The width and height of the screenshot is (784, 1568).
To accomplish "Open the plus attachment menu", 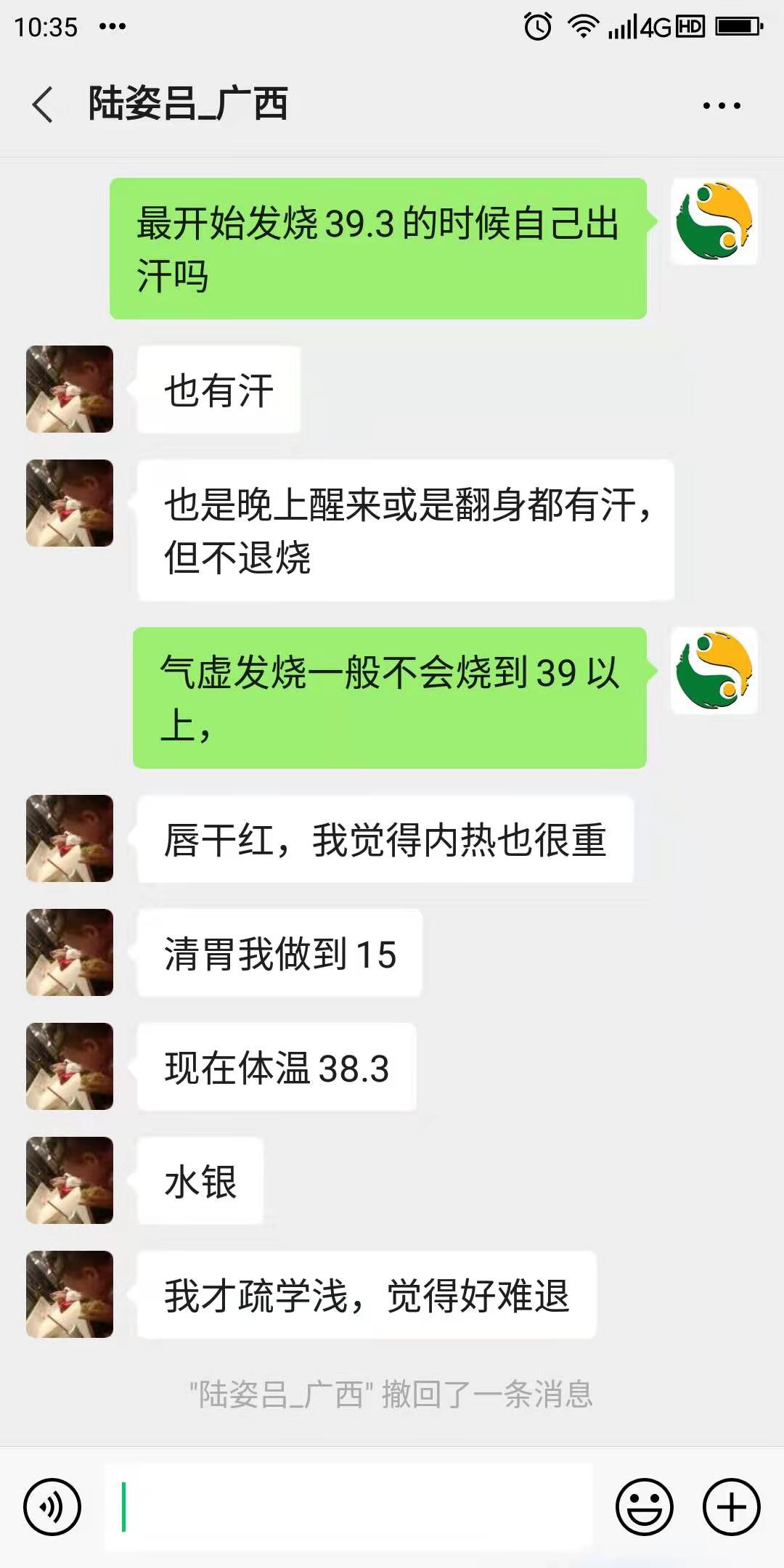I will pos(731,1507).
